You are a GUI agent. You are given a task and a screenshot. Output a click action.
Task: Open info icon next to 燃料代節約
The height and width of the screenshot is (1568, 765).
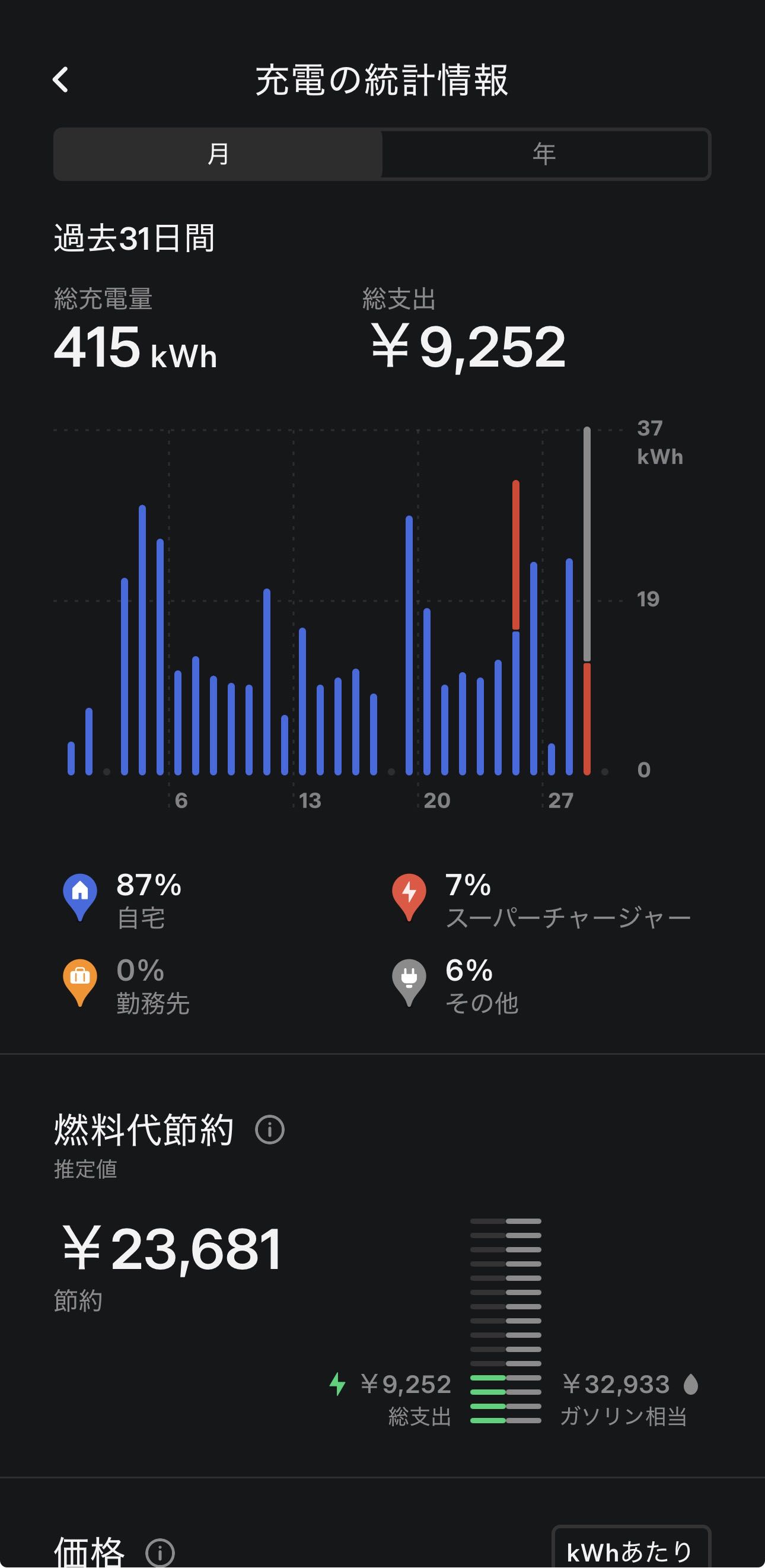[x=270, y=1130]
